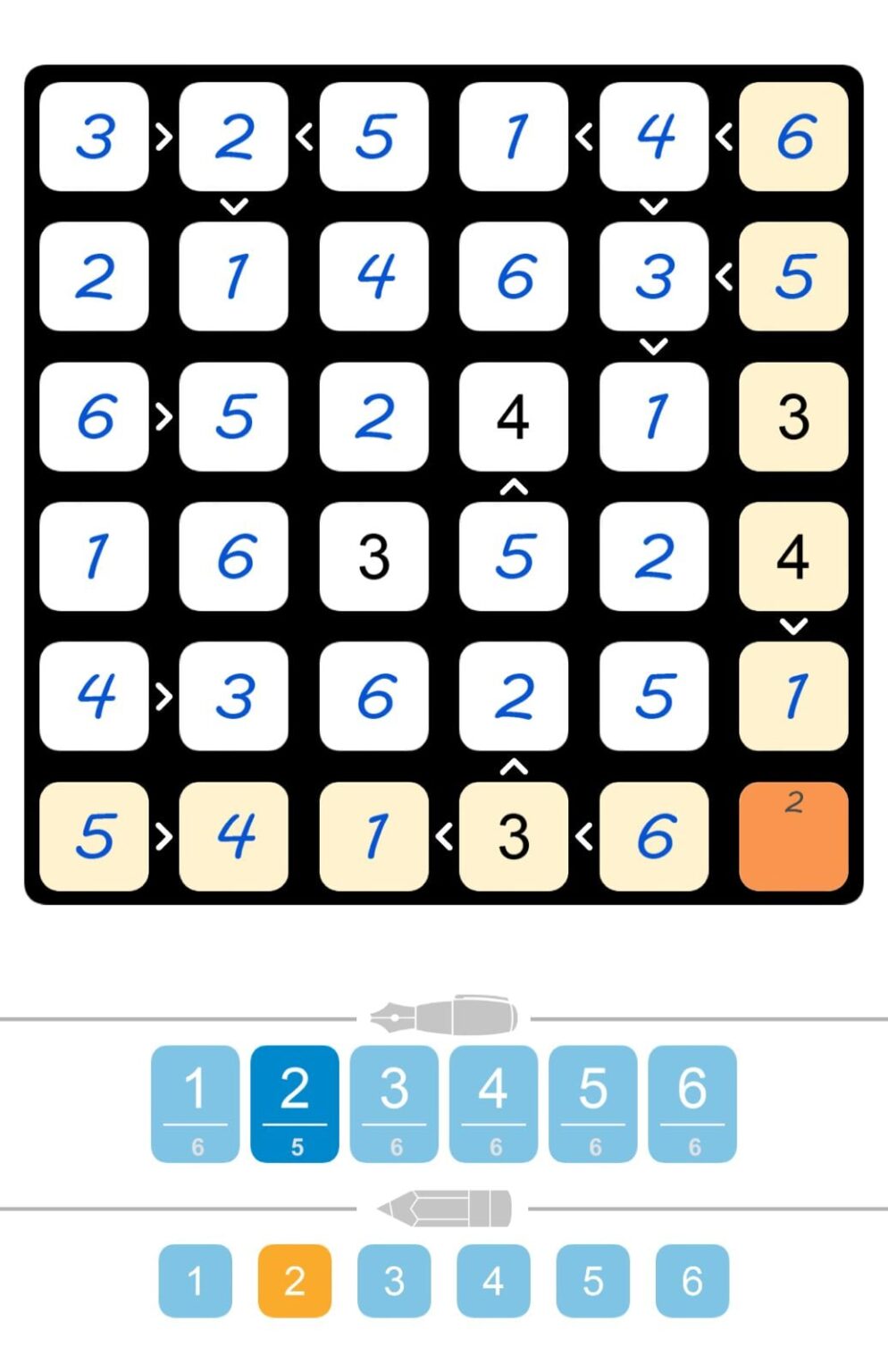
Task: Enter pen digit 6
Action: [x=692, y=1102]
